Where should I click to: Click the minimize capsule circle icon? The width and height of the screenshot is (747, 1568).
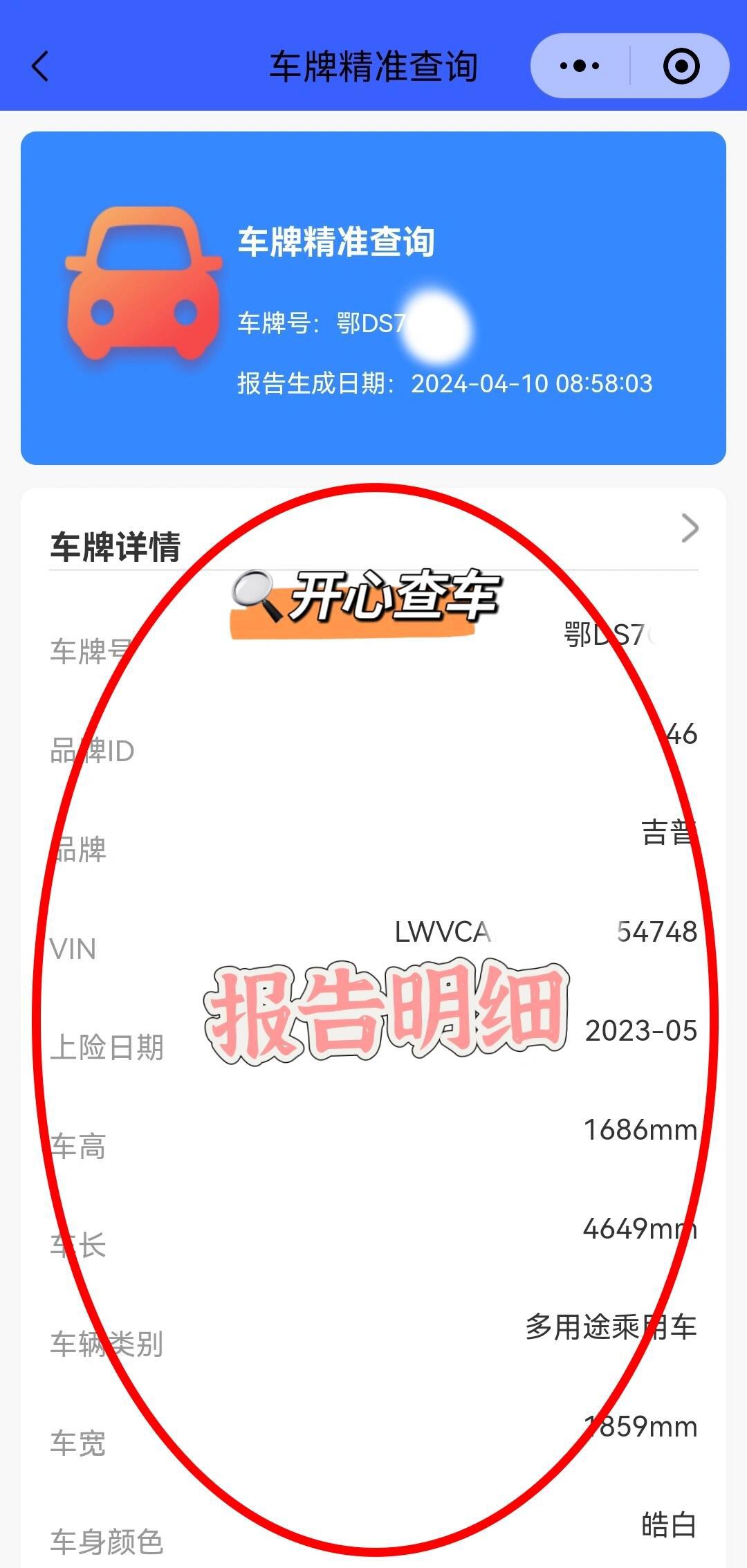(x=681, y=64)
